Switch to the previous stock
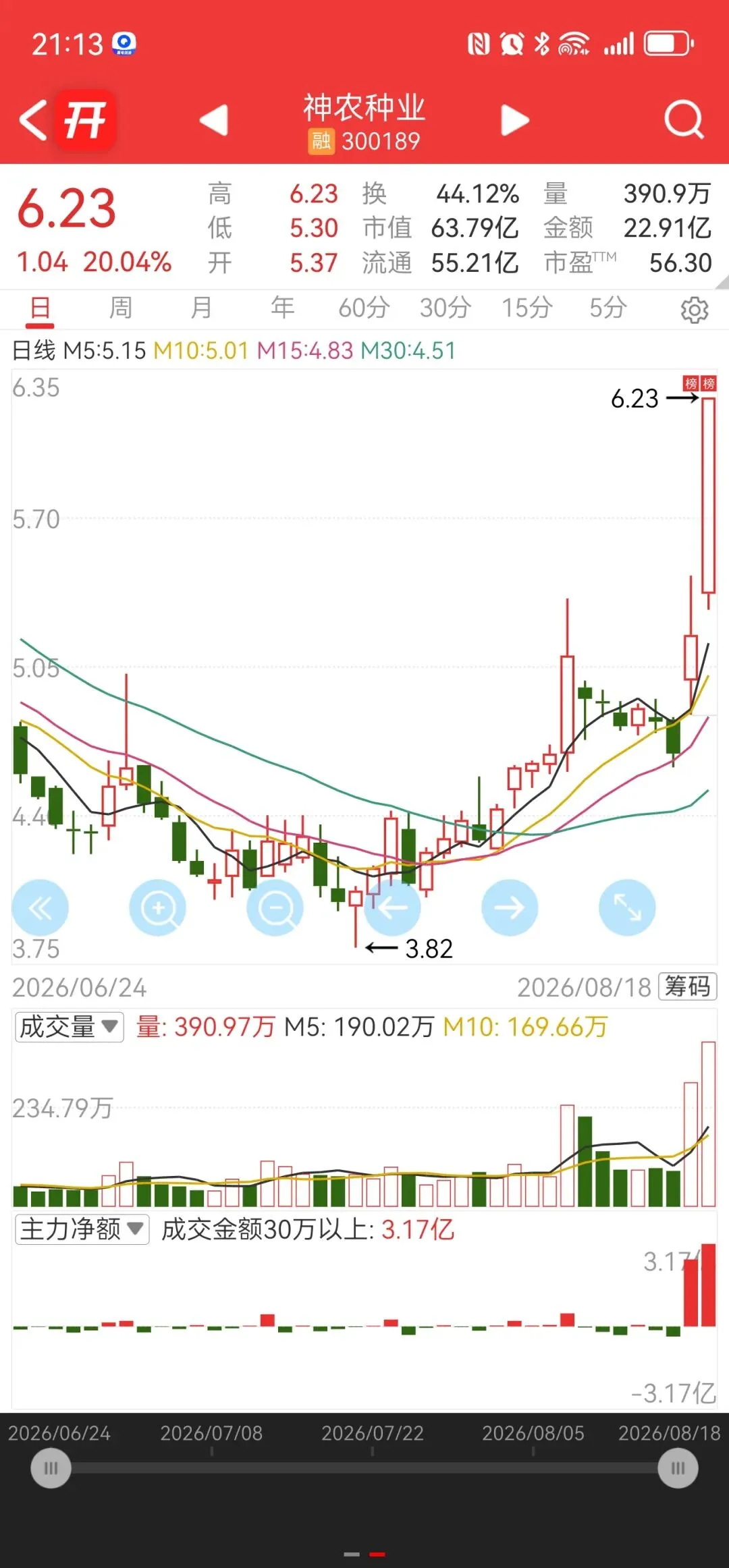The image size is (729, 1568). click(214, 121)
